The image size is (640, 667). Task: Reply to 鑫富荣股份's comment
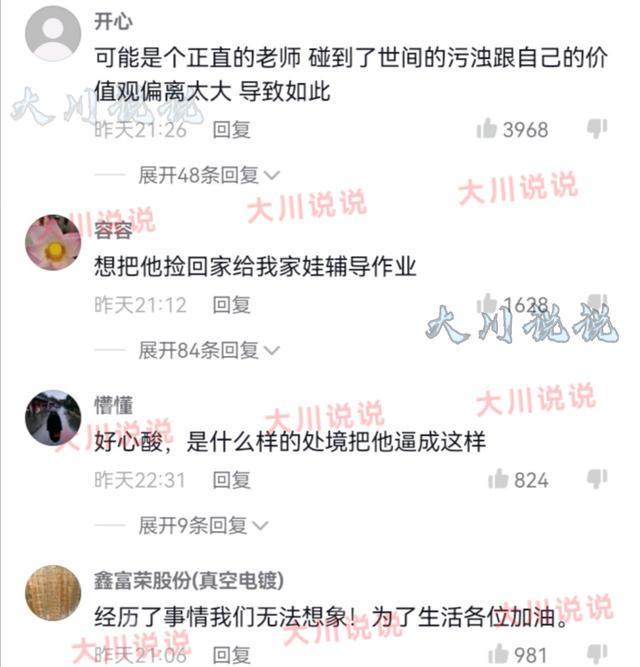232,655
